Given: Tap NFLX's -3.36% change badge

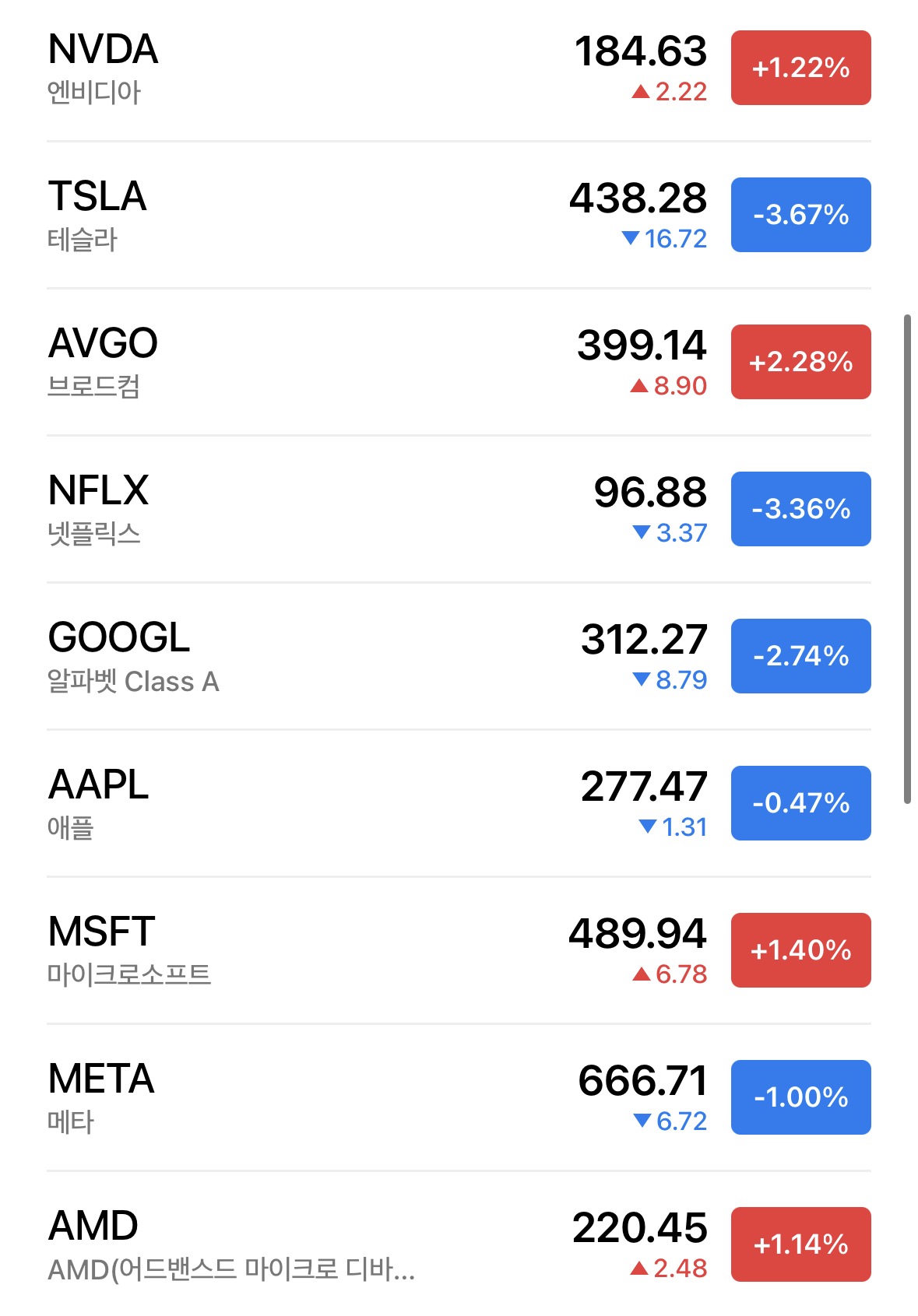Looking at the screenshot, I should [800, 509].
